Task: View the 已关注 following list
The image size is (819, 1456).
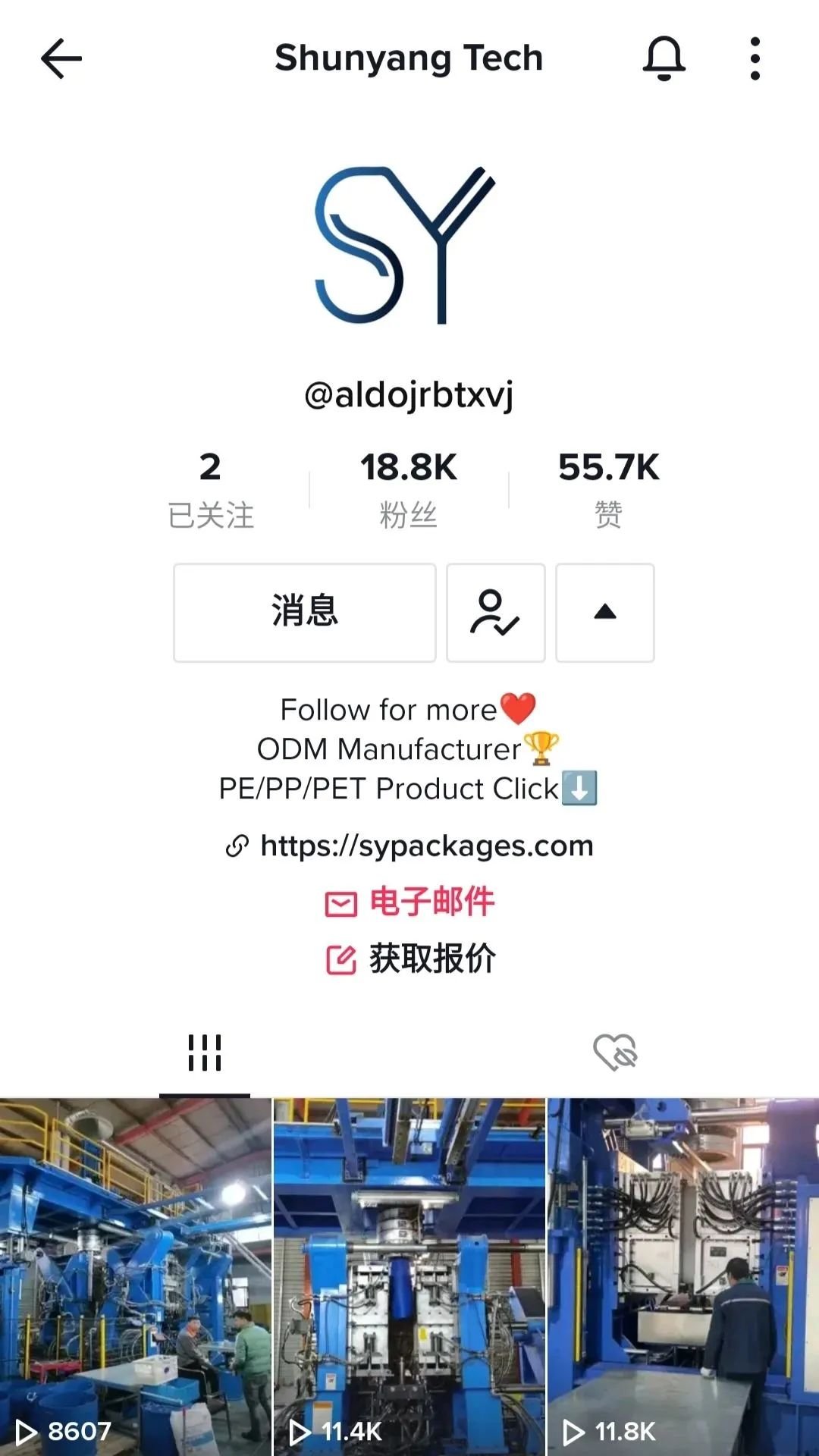Action: click(211, 489)
